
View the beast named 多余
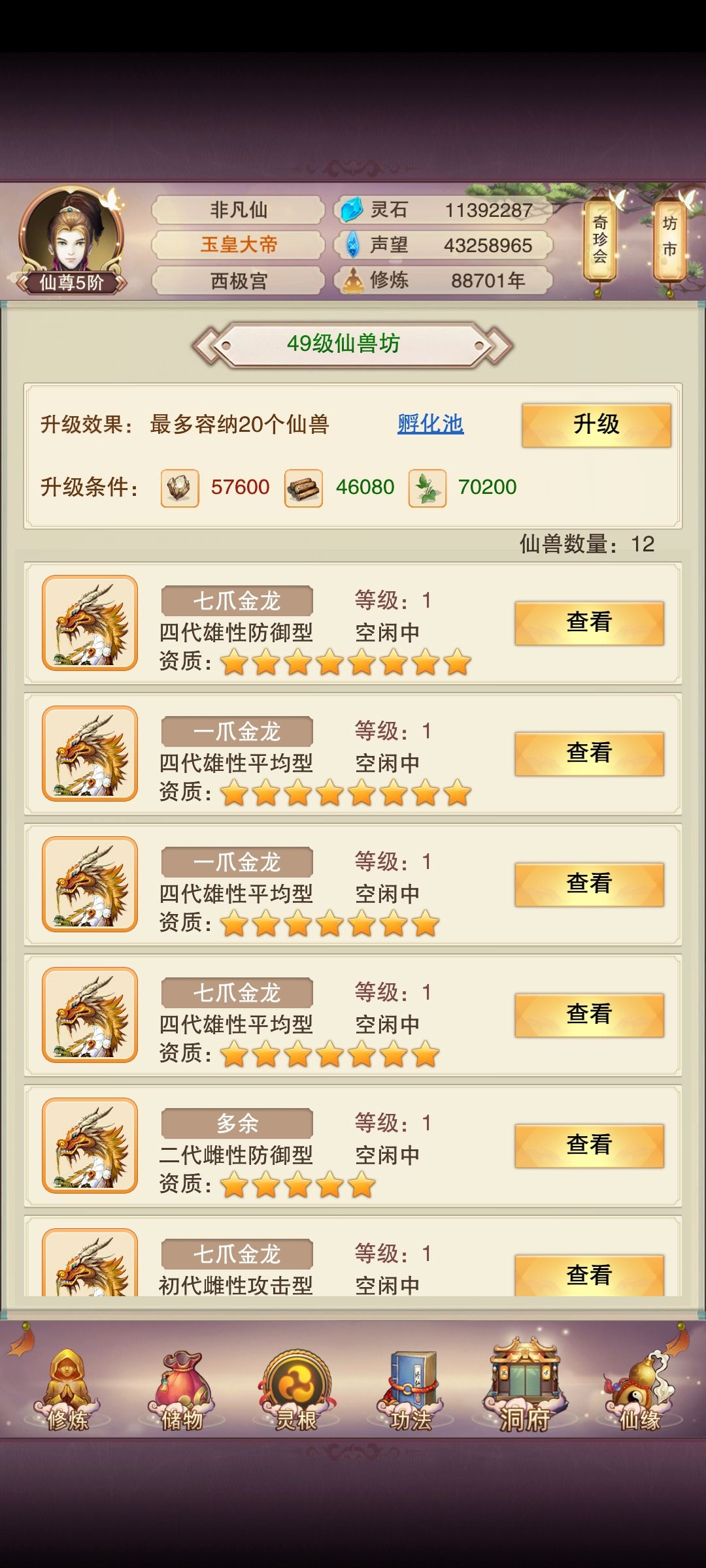pos(589,1145)
